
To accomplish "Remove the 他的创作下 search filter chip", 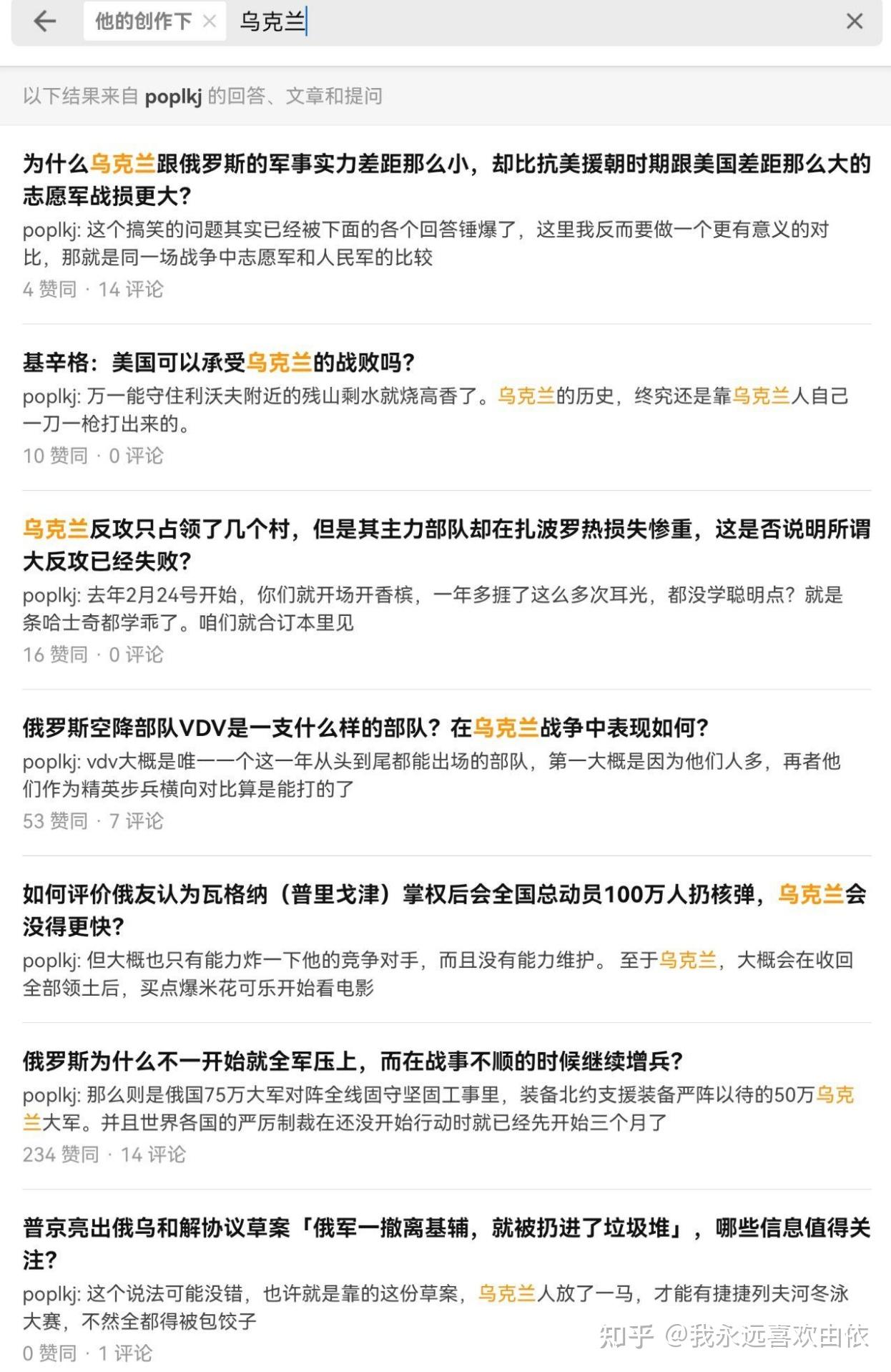I will (x=210, y=21).
